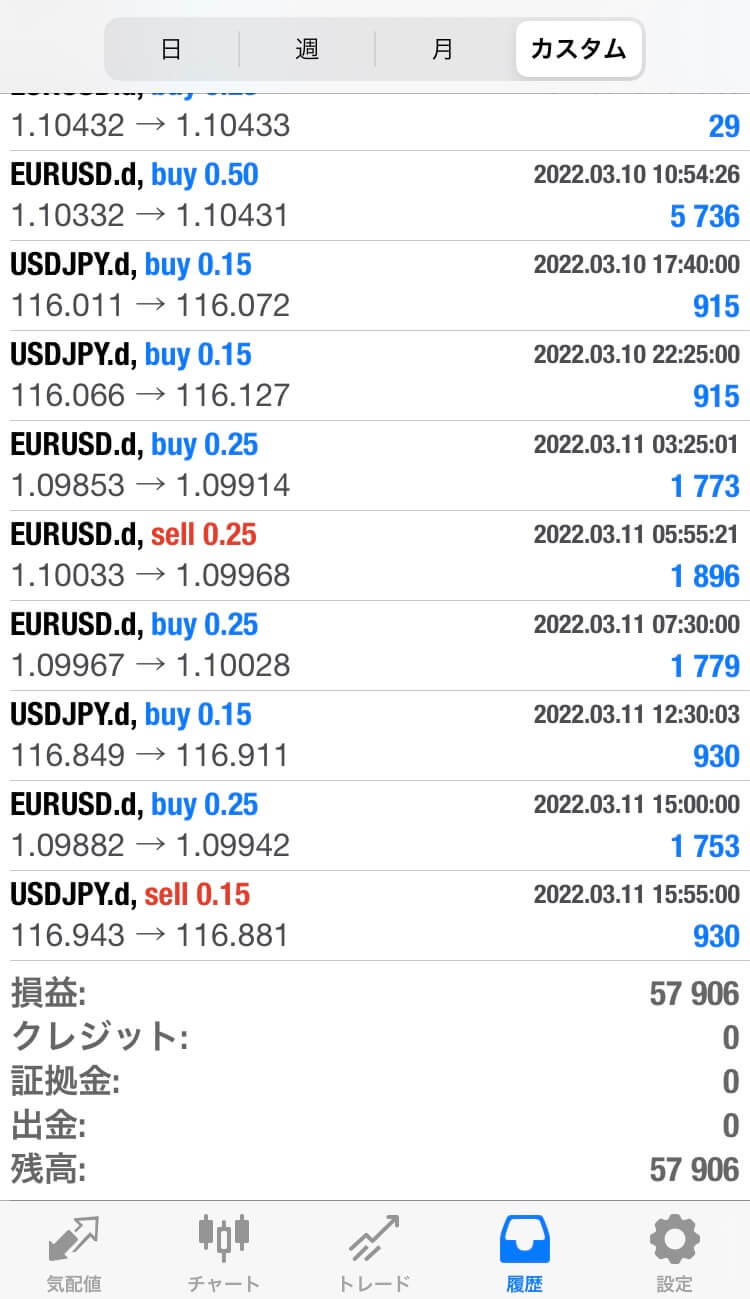Expand EURUSD.d sell 0.25 trade details
The width and height of the screenshot is (750, 1299).
pos(375,556)
